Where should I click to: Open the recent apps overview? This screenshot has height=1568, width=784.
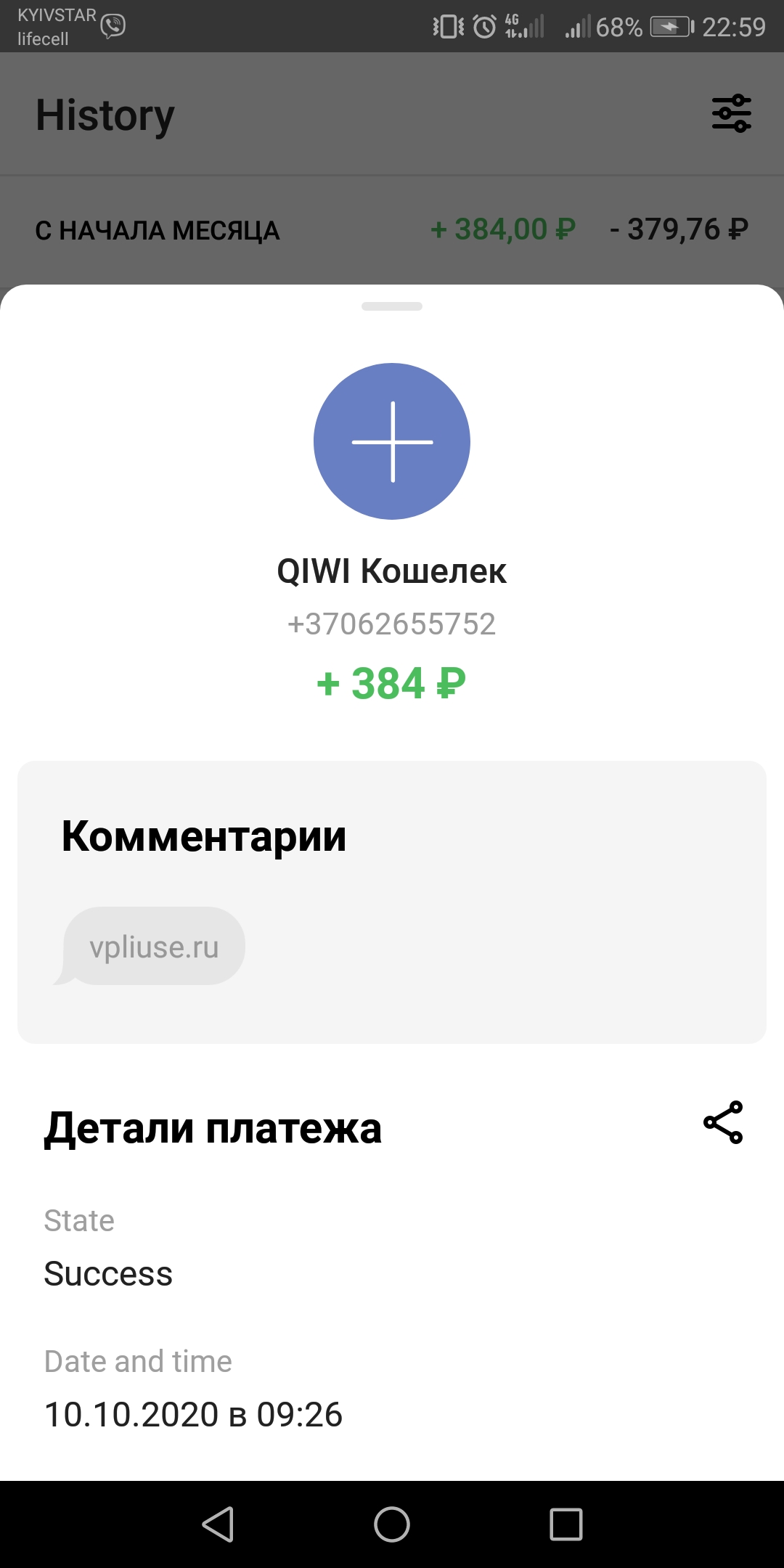point(566,1524)
